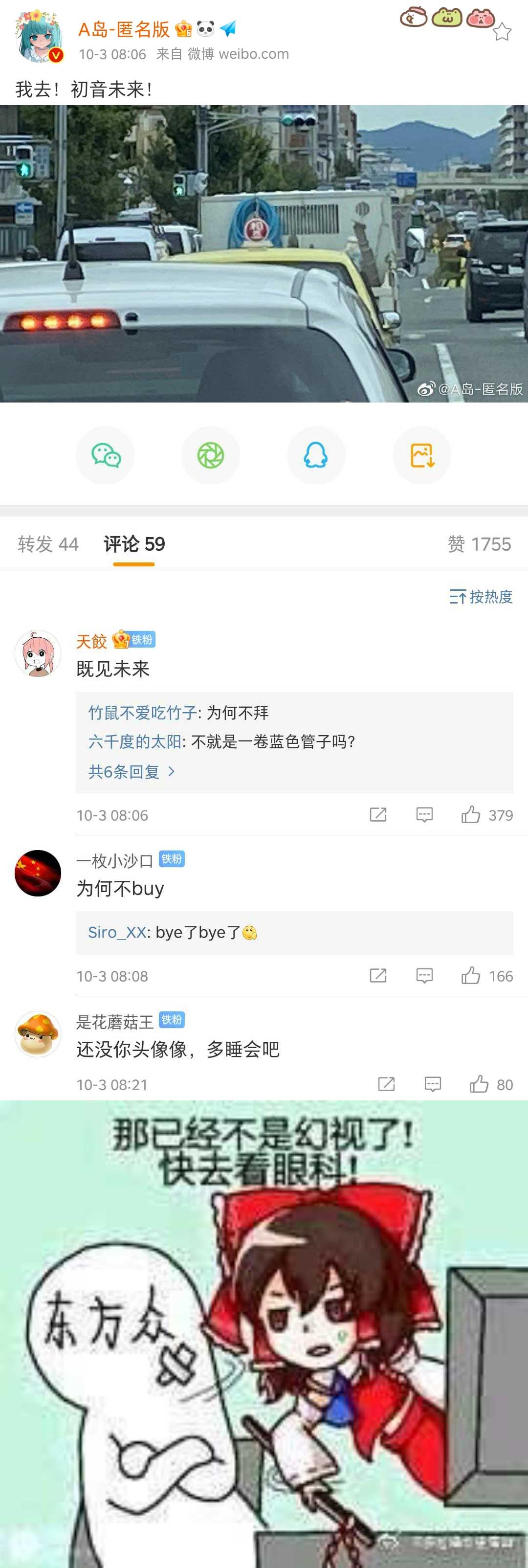Share post to WeChat Moments
The width and height of the screenshot is (528, 1568).
tap(211, 455)
